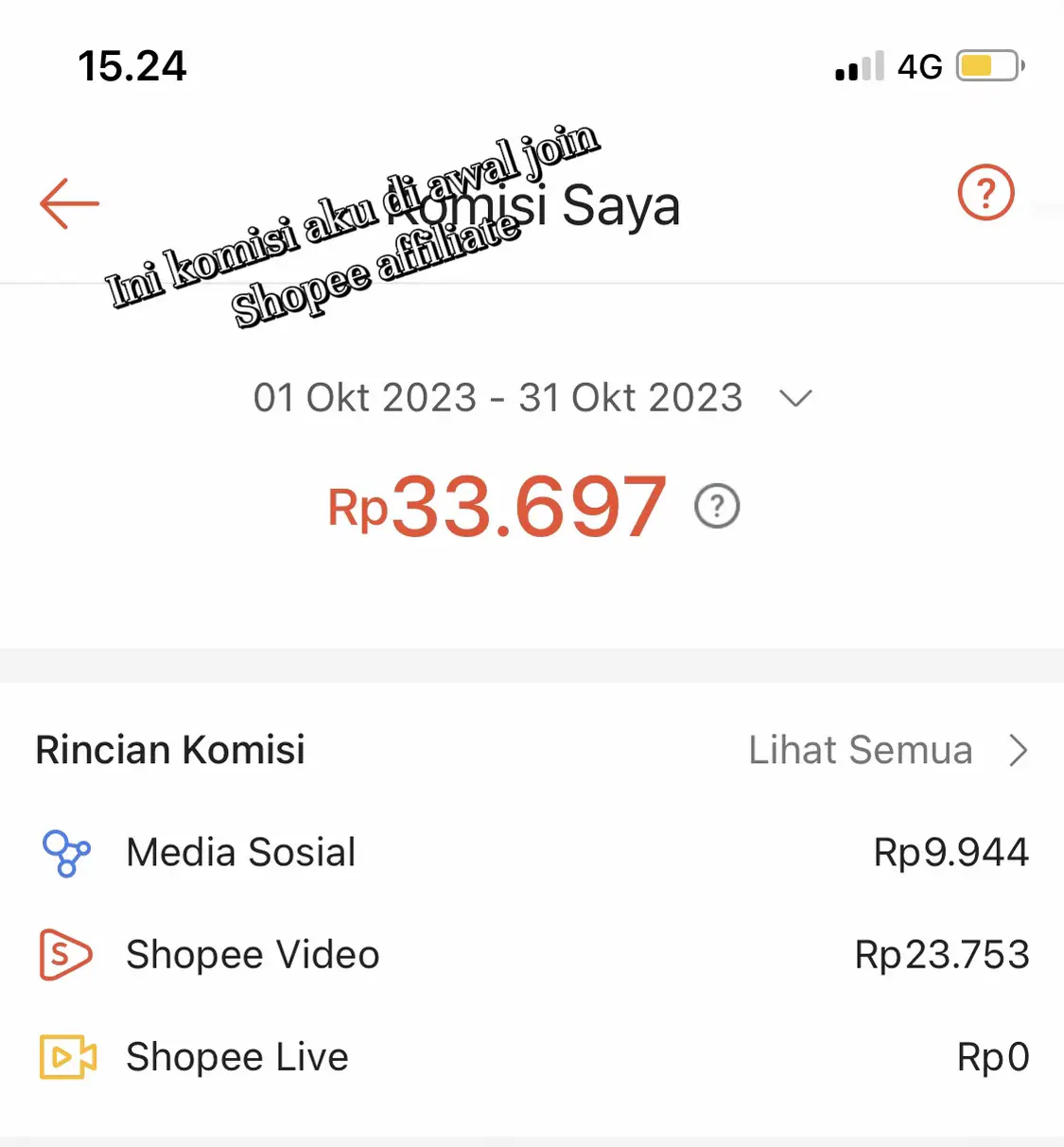Viewport: 1064px width, 1147px height.
Task: Tap the info icon beside Rp33.697
Action: click(717, 506)
